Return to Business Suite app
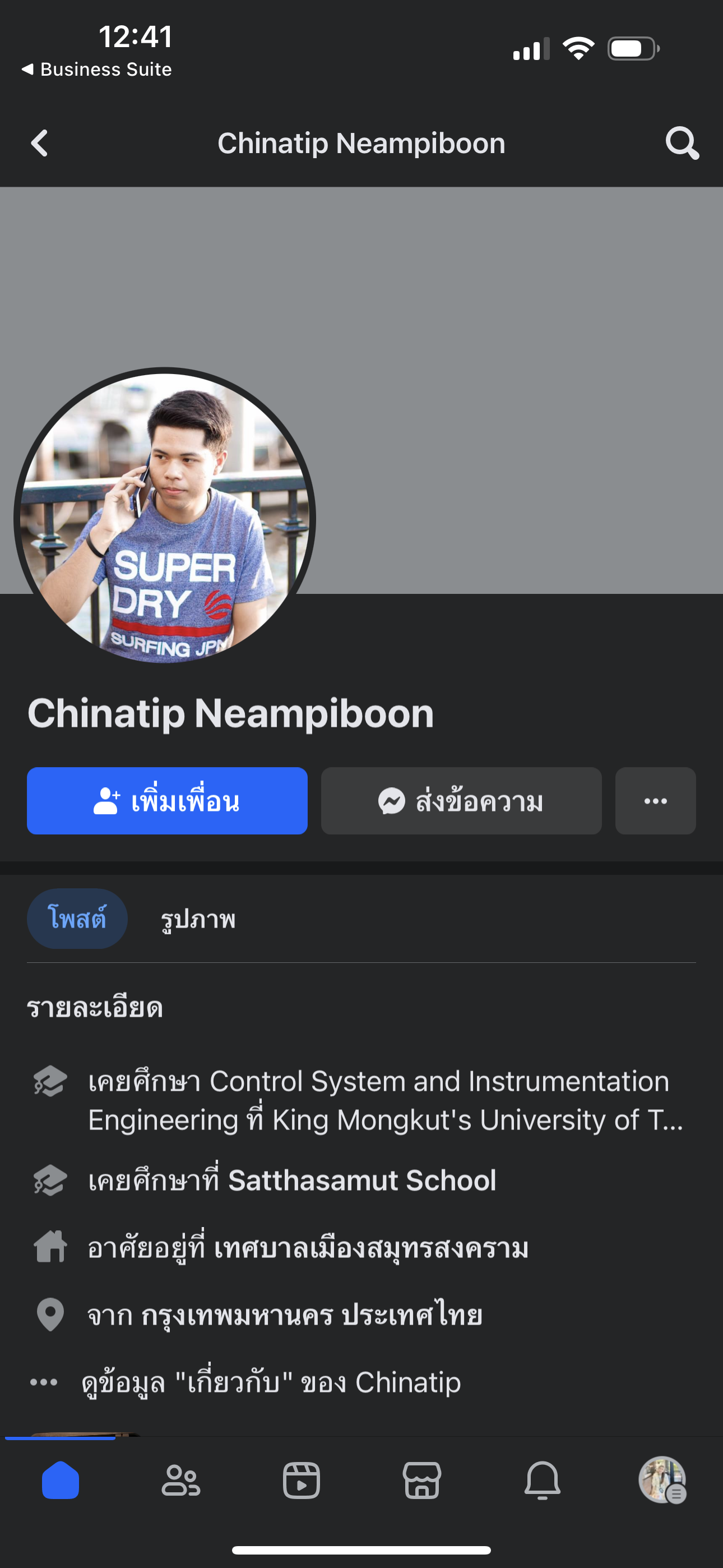 coord(97,70)
